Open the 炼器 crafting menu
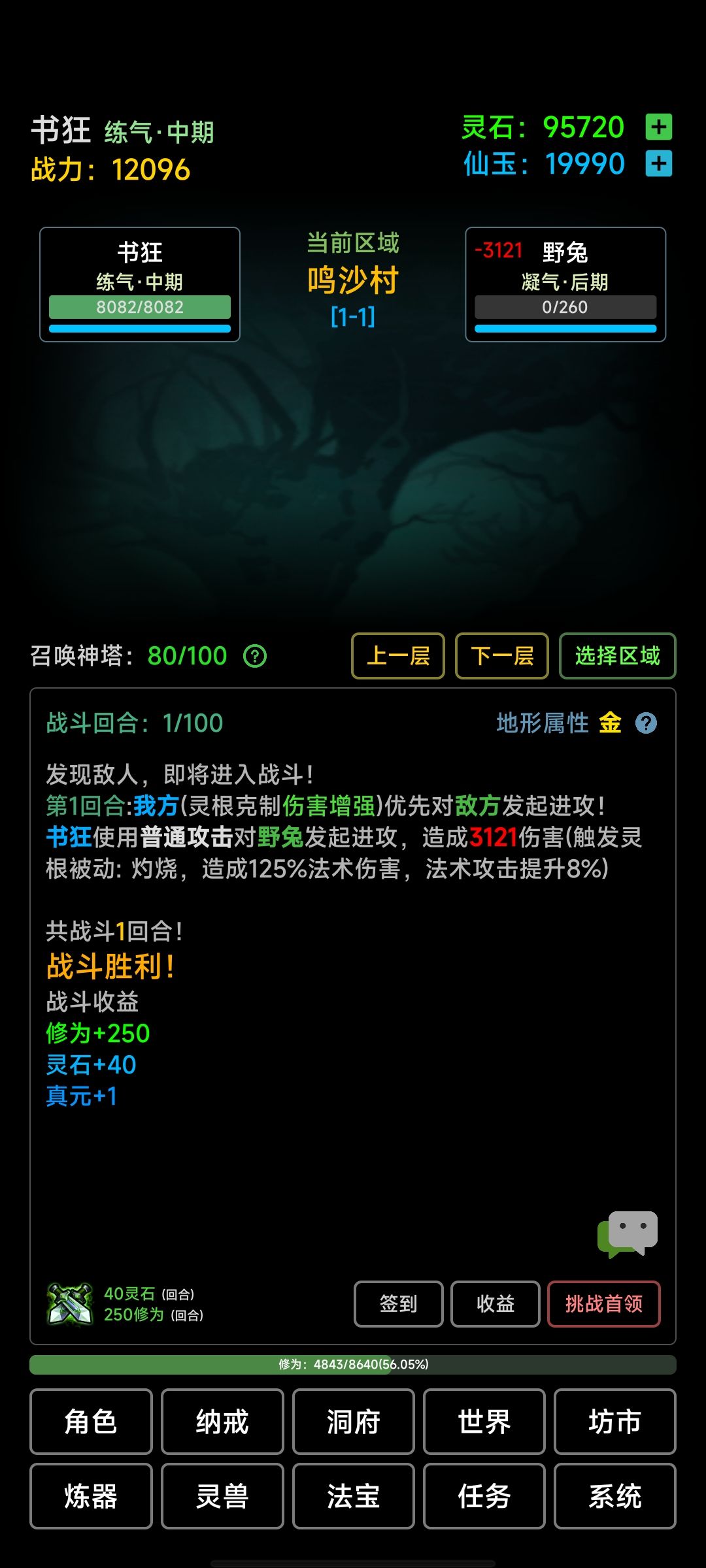The height and width of the screenshot is (1568, 706). click(x=91, y=1496)
